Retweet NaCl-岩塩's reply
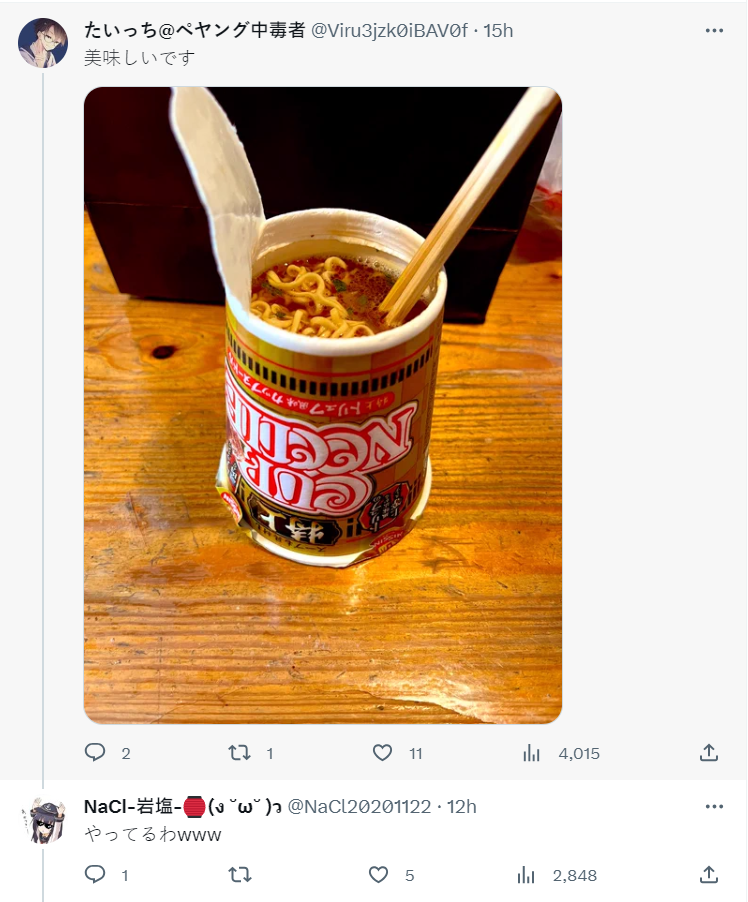This screenshot has height=902, width=748. pos(240,875)
